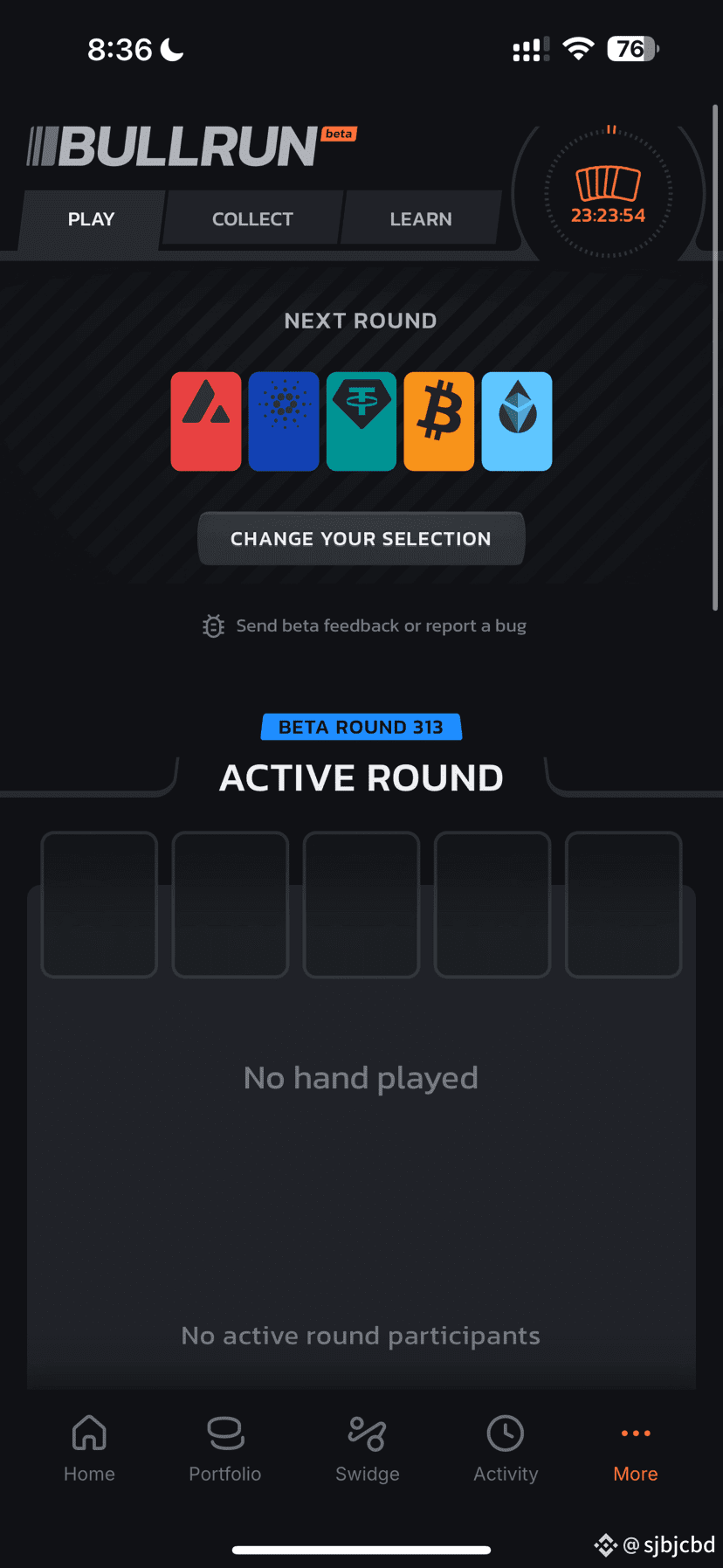Select the dark blue Cardano card
723x1568 pixels.
284,422
